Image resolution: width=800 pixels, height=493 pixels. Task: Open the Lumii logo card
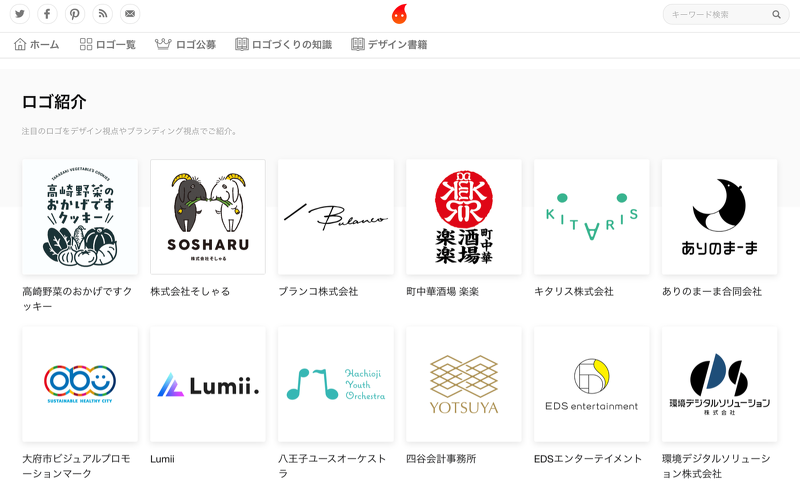[x=208, y=384]
